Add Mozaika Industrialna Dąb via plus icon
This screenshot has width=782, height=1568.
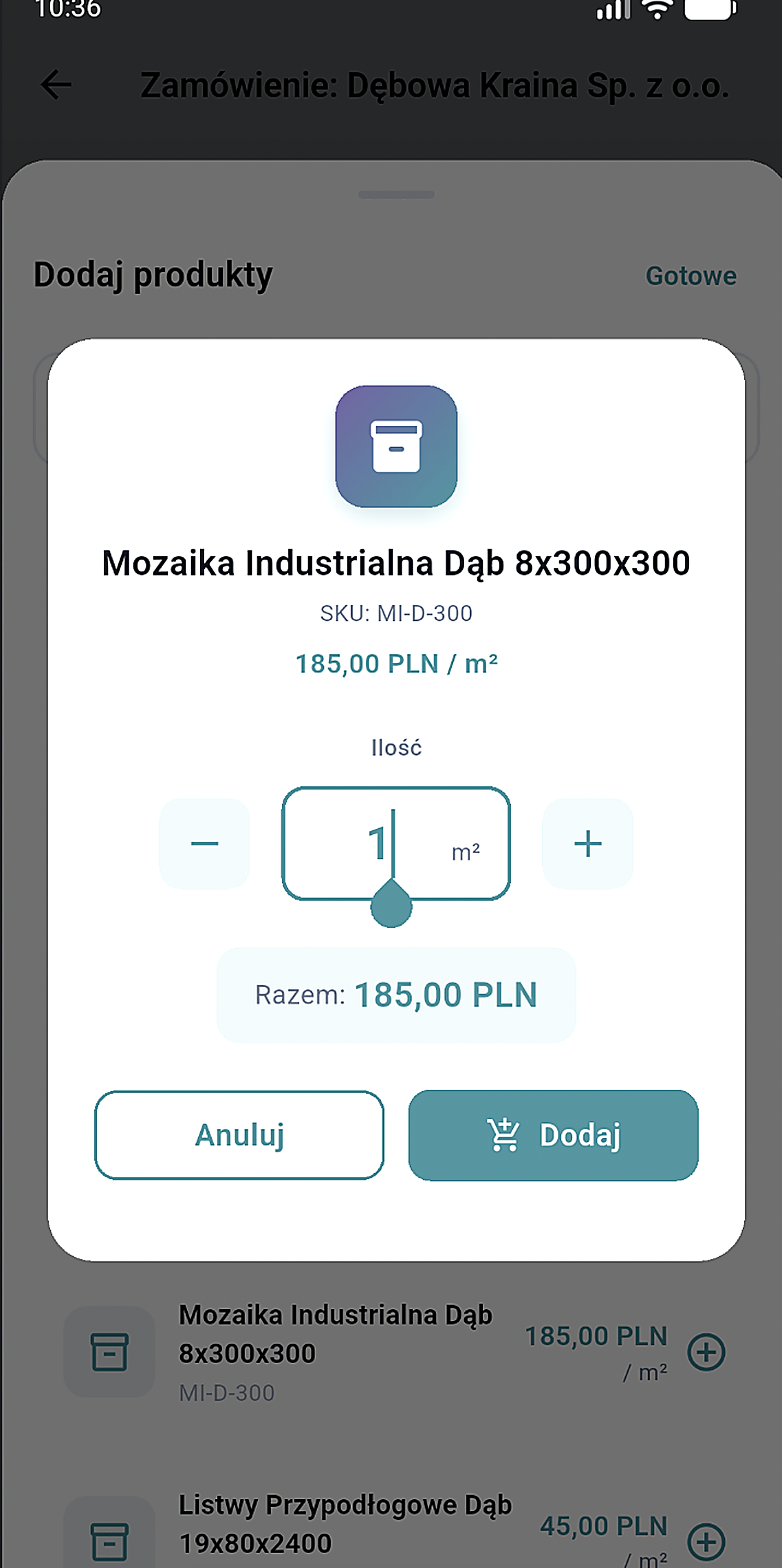click(707, 1352)
